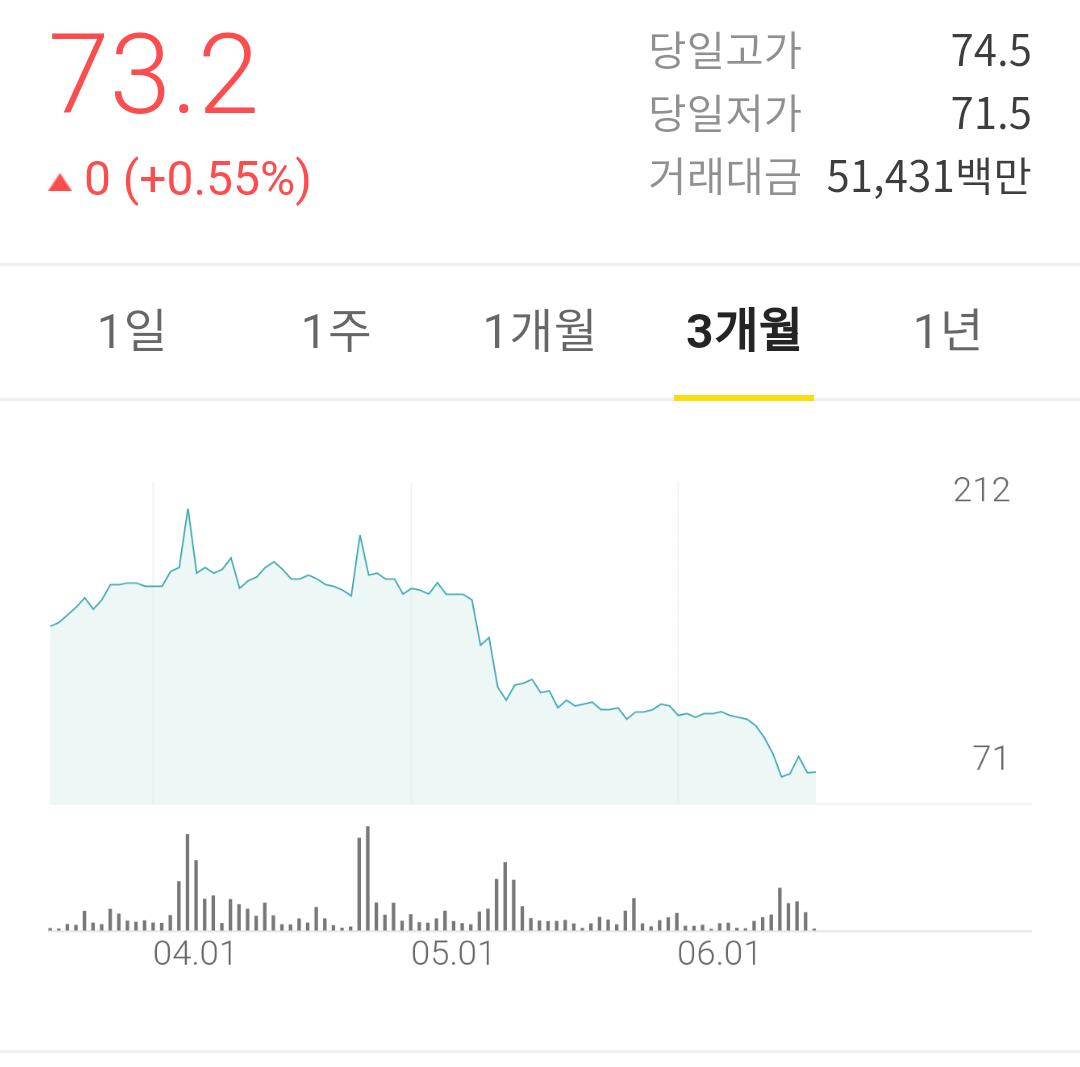Switch to the 1일 chart period
Viewport: 1080px width, 1067px height.
[132, 330]
